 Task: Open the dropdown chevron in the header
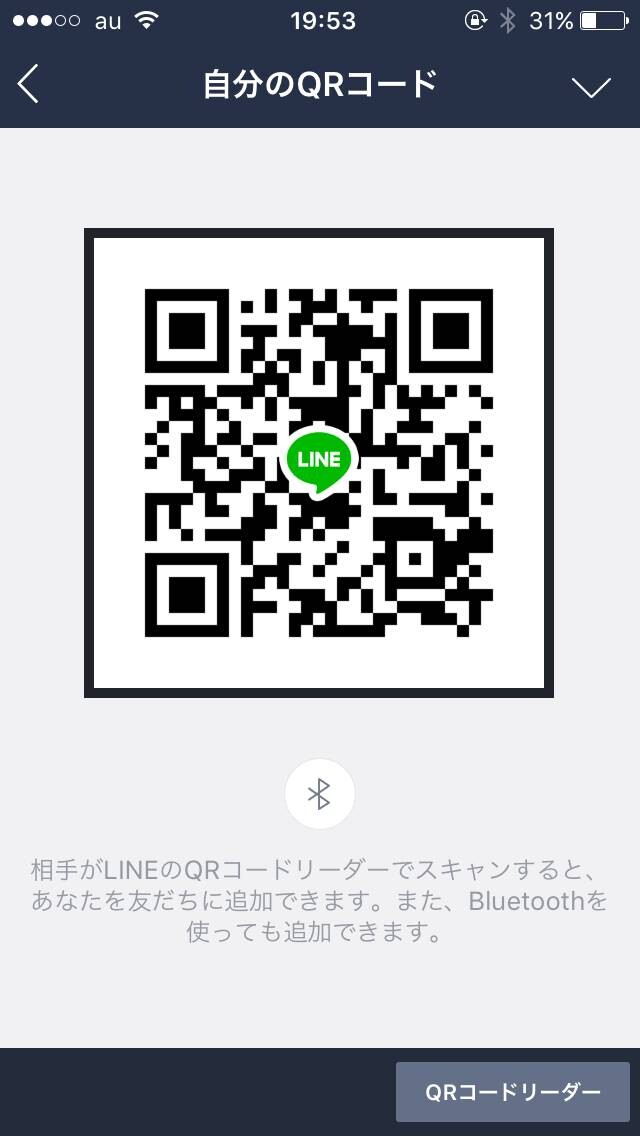coord(591,87)
